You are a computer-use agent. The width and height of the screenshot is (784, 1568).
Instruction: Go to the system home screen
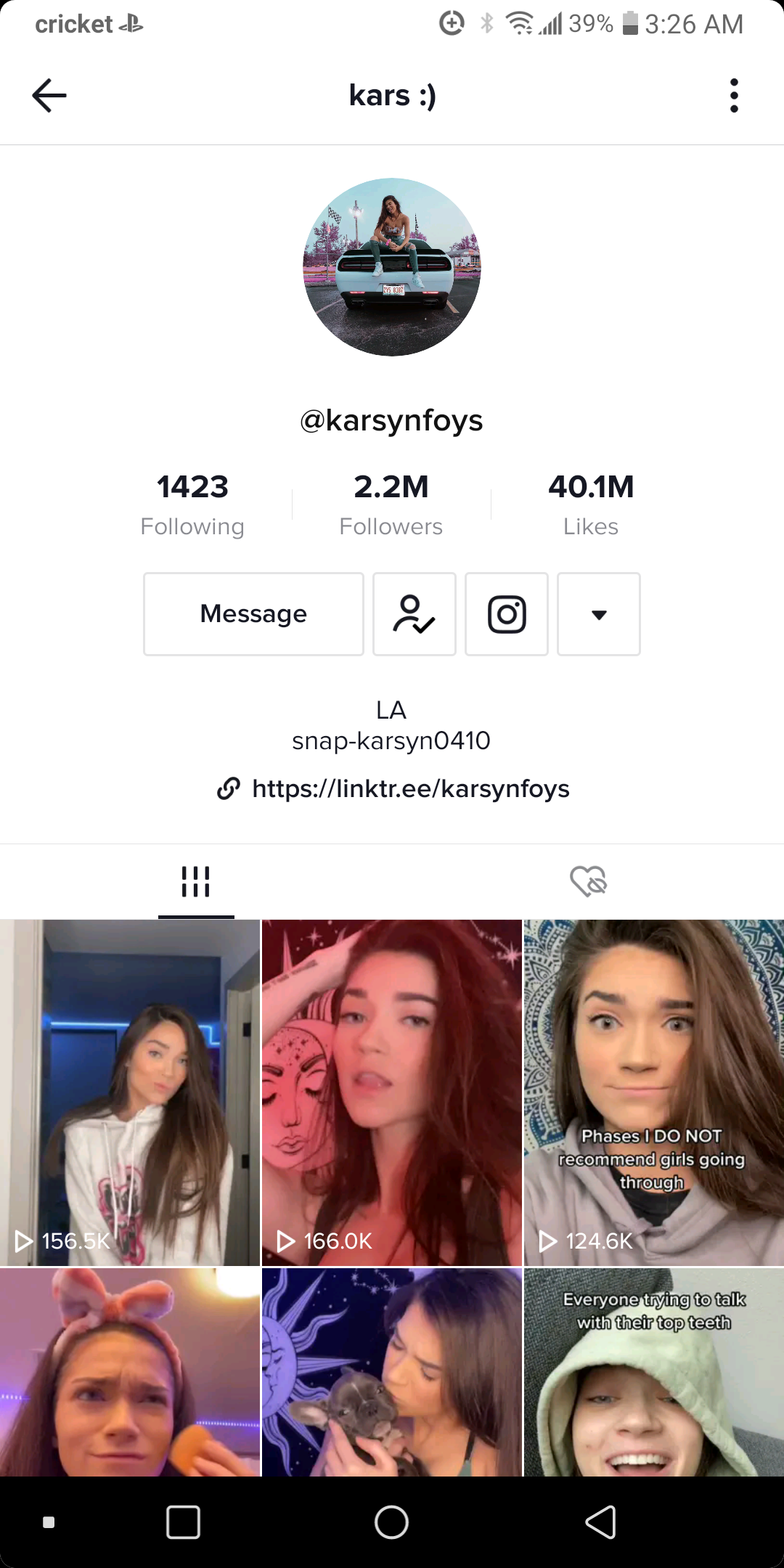click(x=391, y=1522)
